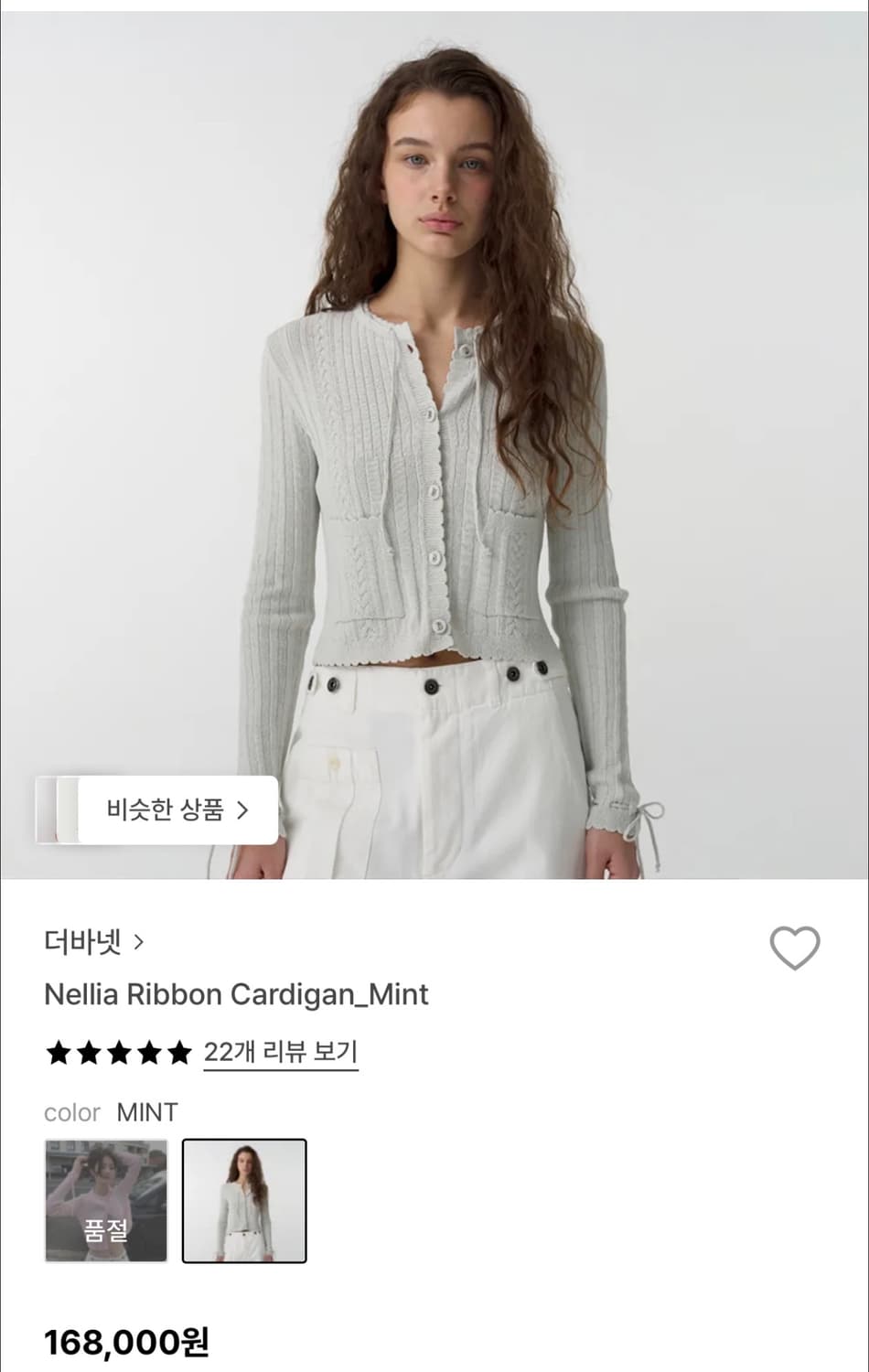
Task: Open similar products with the arrow chevron
Action: (x=241, y=810)
